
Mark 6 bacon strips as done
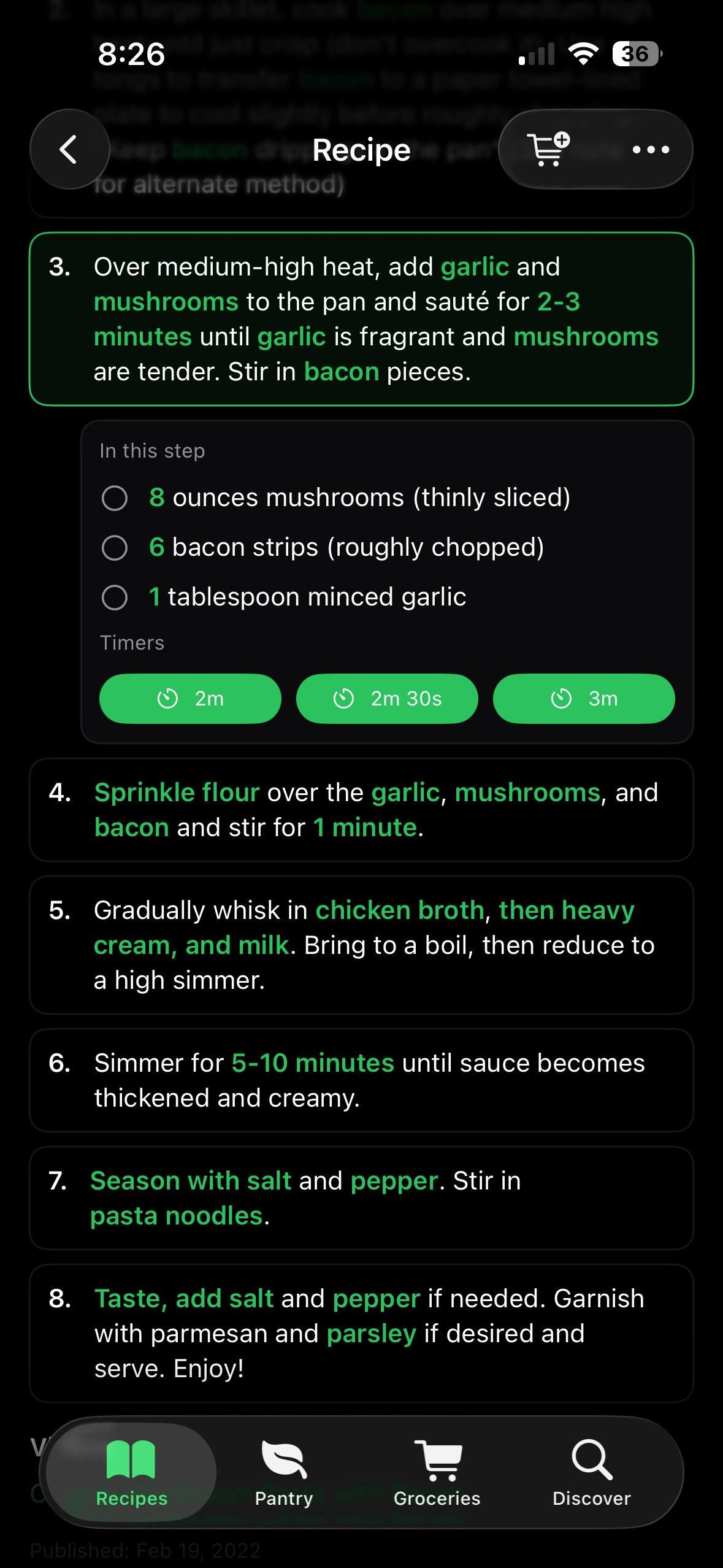coord(115,547)
